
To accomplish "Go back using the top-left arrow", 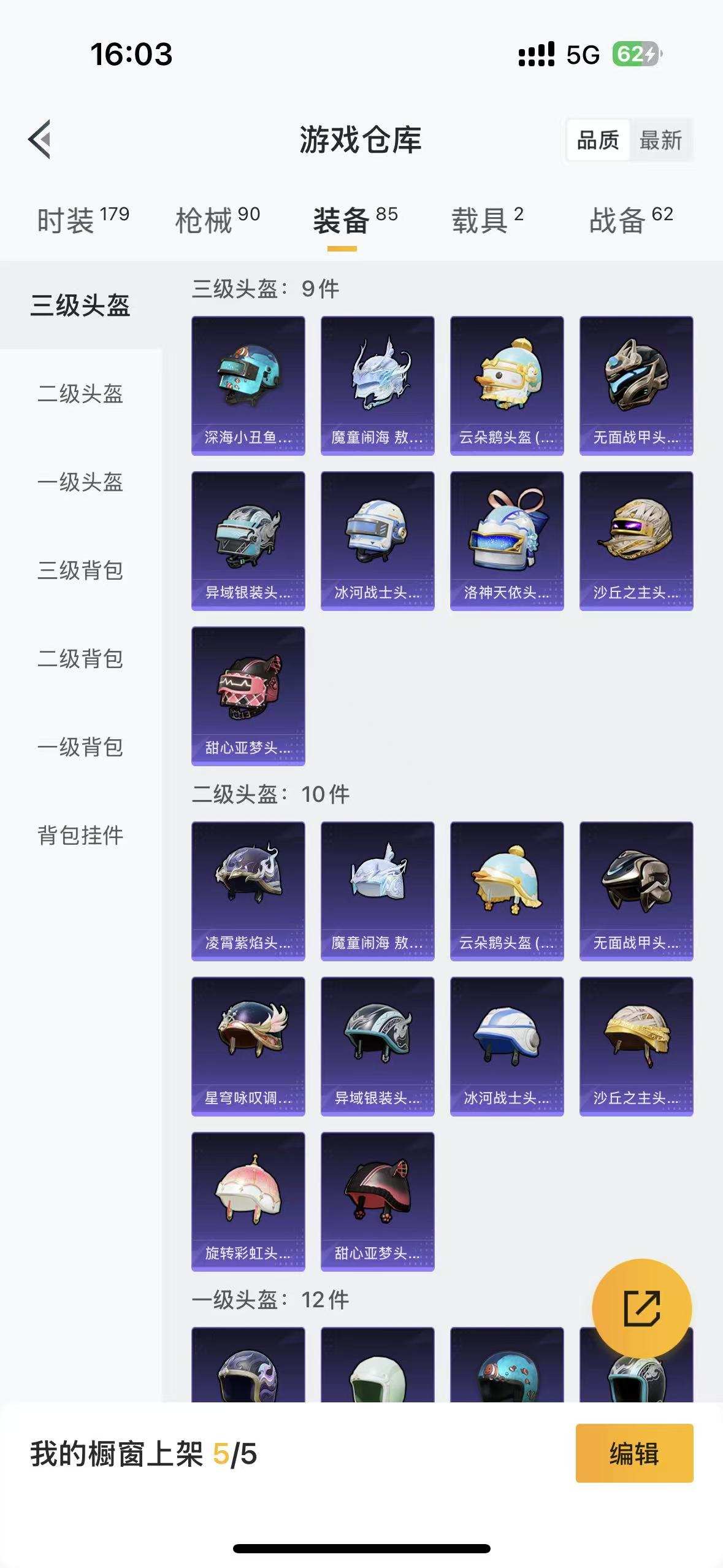I will pos(40,139).
